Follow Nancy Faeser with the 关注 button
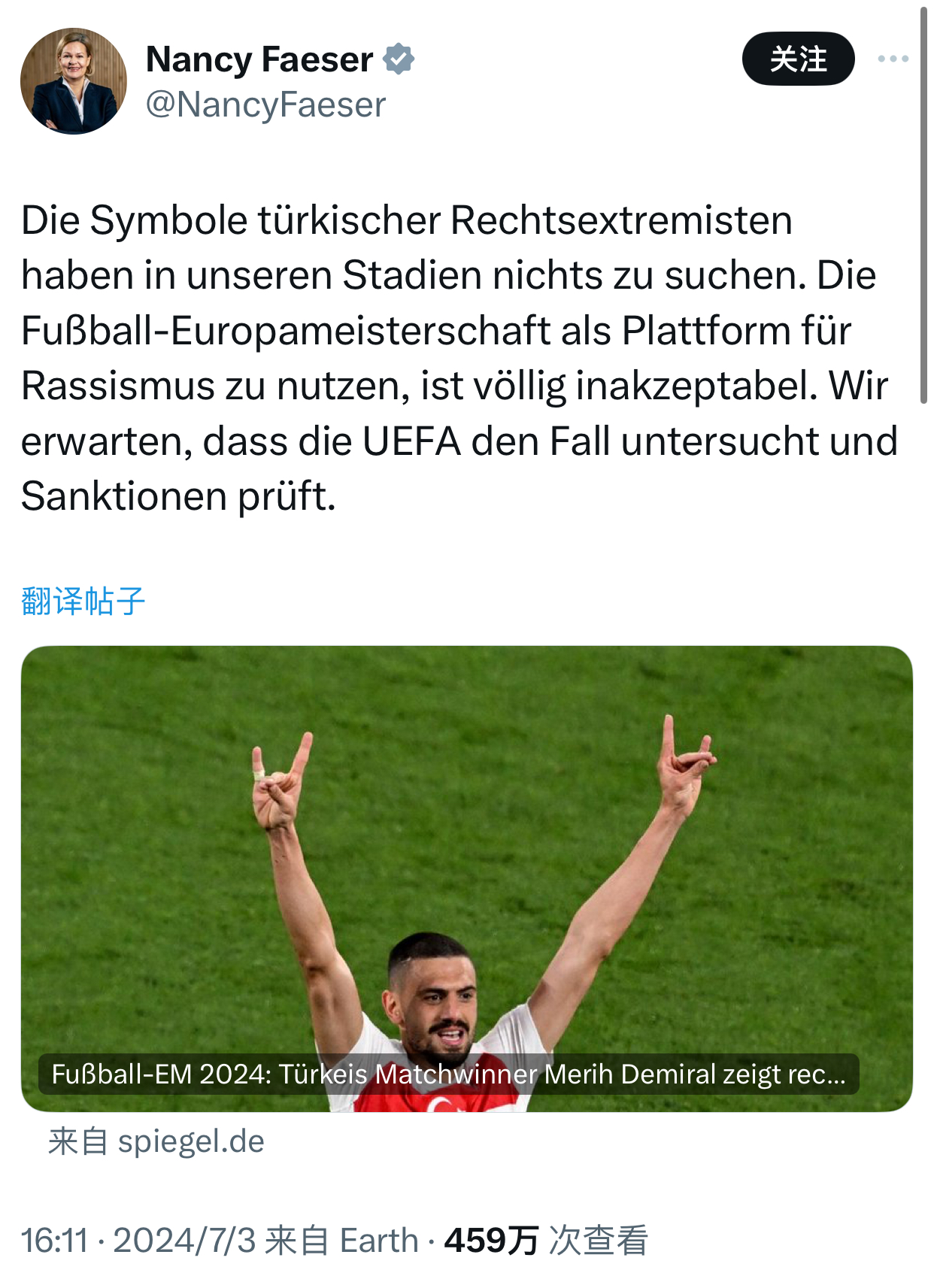The width and height of the screenshot is (934, 1288). 798,59
